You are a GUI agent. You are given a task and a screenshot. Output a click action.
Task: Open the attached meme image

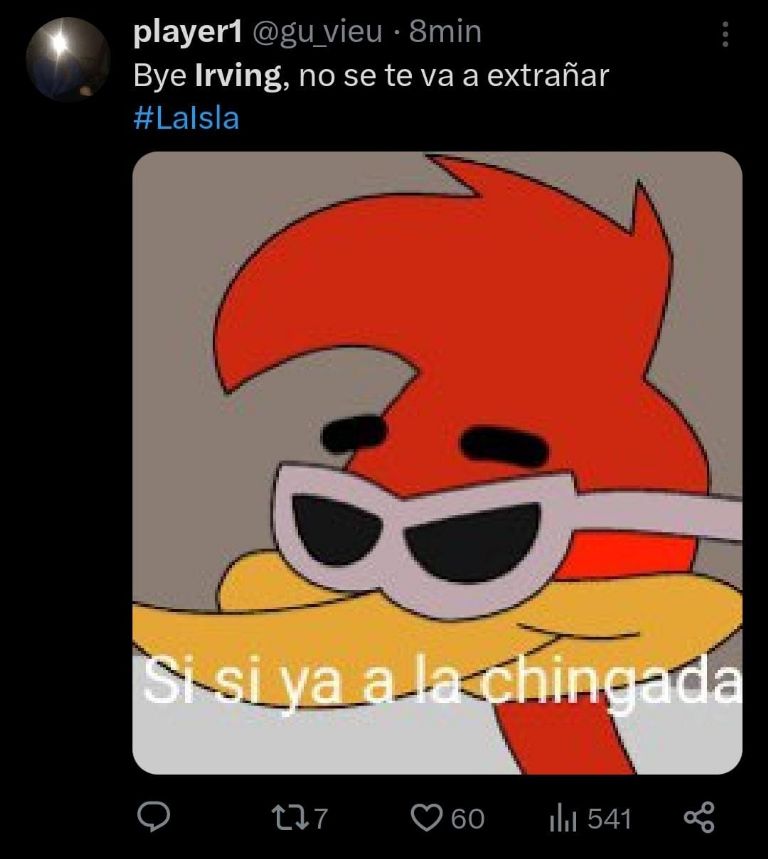point(437,462)
